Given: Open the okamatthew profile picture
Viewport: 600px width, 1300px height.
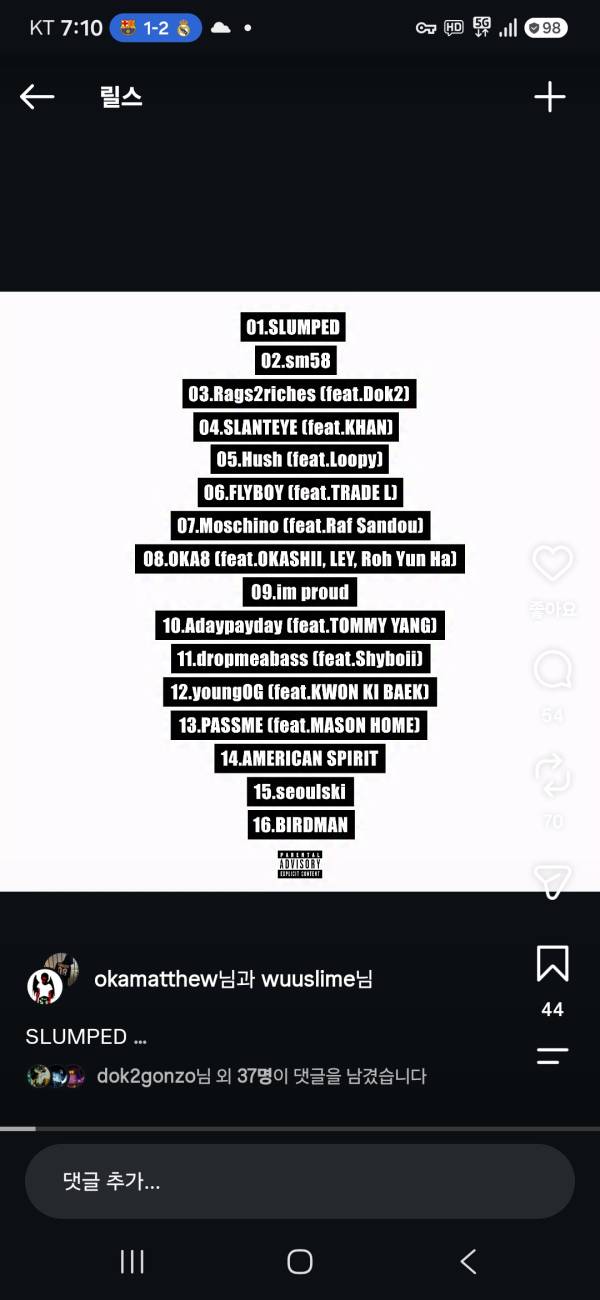Looking at the screenshot, I should point(47,983).
